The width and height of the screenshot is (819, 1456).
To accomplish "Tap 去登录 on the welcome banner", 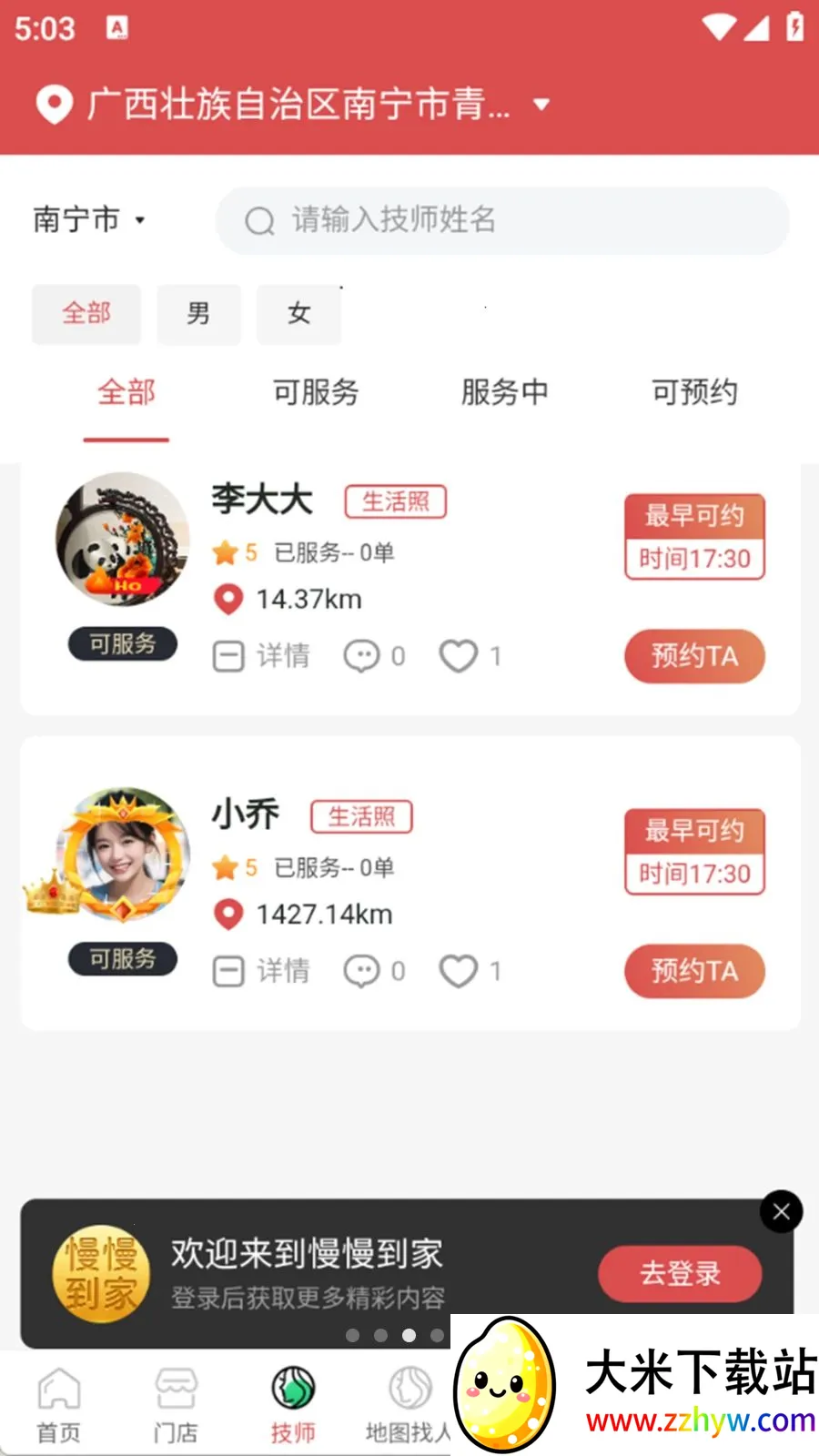I will (680, 1273).
